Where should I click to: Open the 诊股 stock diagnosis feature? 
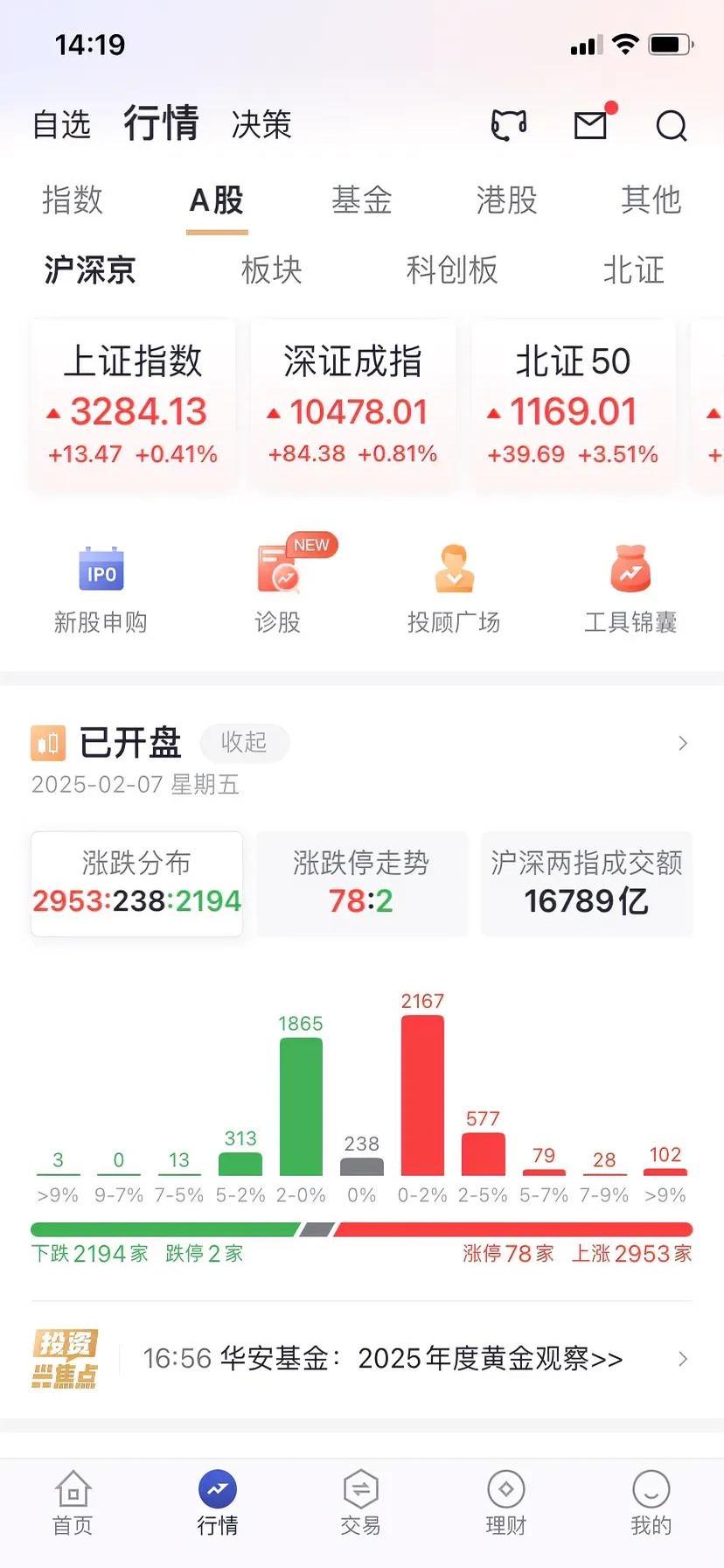278,582
